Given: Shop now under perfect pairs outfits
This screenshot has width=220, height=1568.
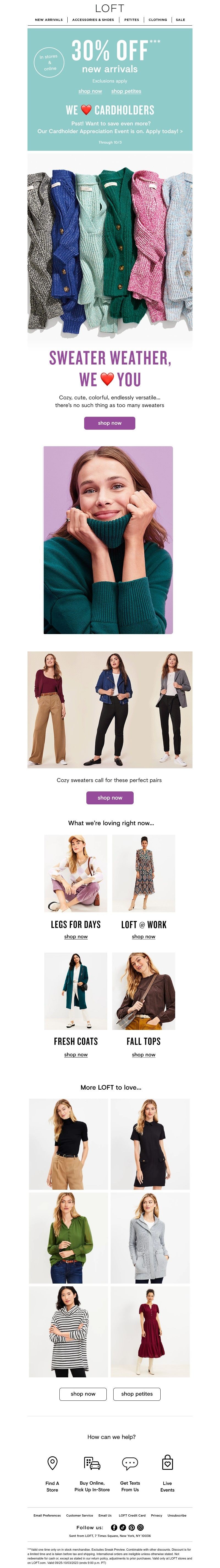Looking at the screenshot, I should [109, 797].
